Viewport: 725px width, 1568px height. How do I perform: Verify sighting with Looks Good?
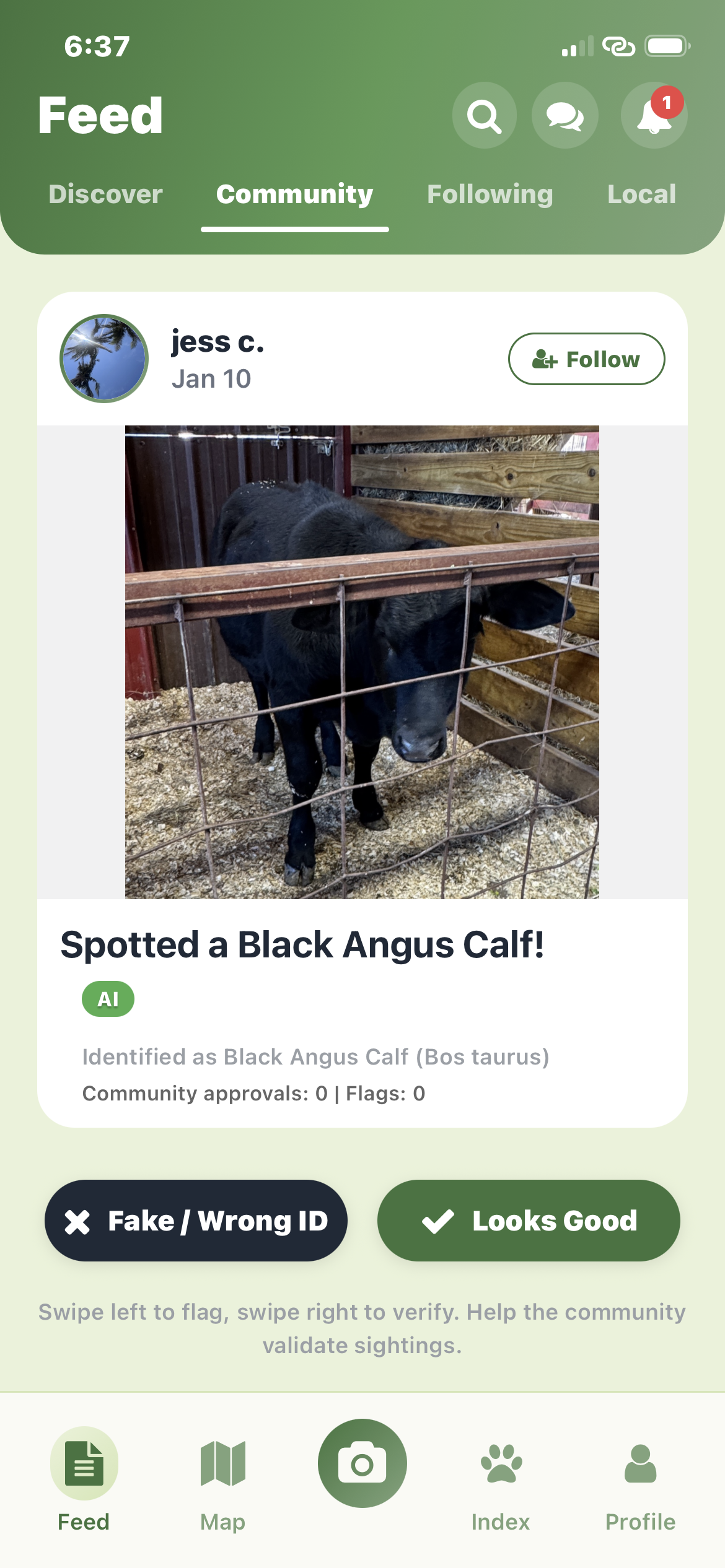[x=529, y=1221]
